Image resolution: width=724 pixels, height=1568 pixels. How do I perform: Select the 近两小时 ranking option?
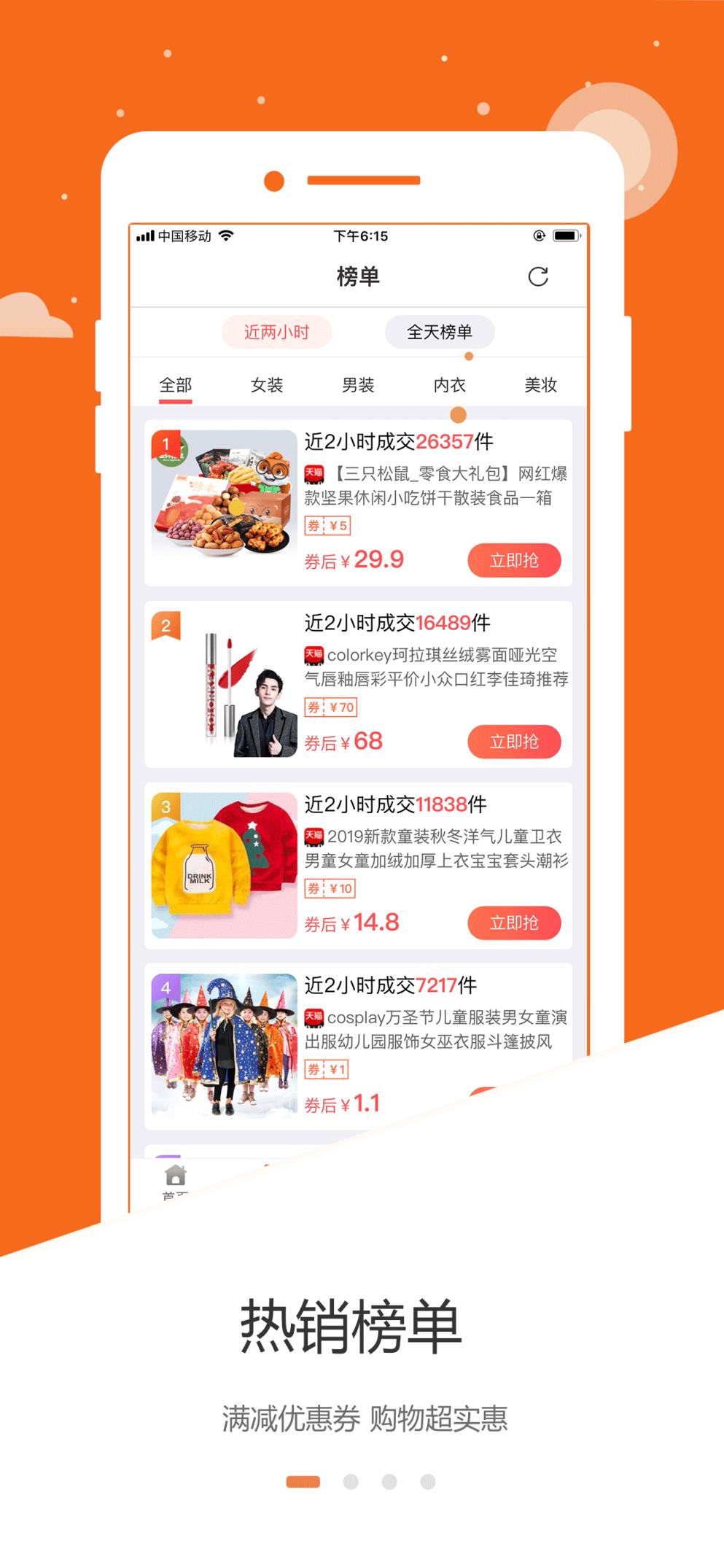tap(278, 331)
